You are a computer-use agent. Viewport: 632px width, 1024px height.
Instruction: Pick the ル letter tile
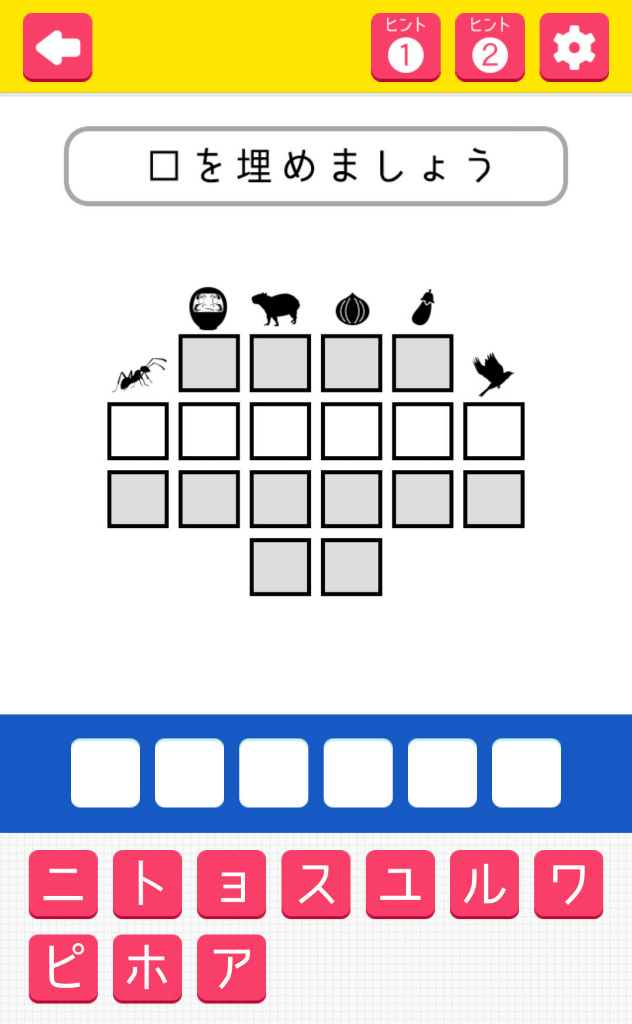(483, 883)
